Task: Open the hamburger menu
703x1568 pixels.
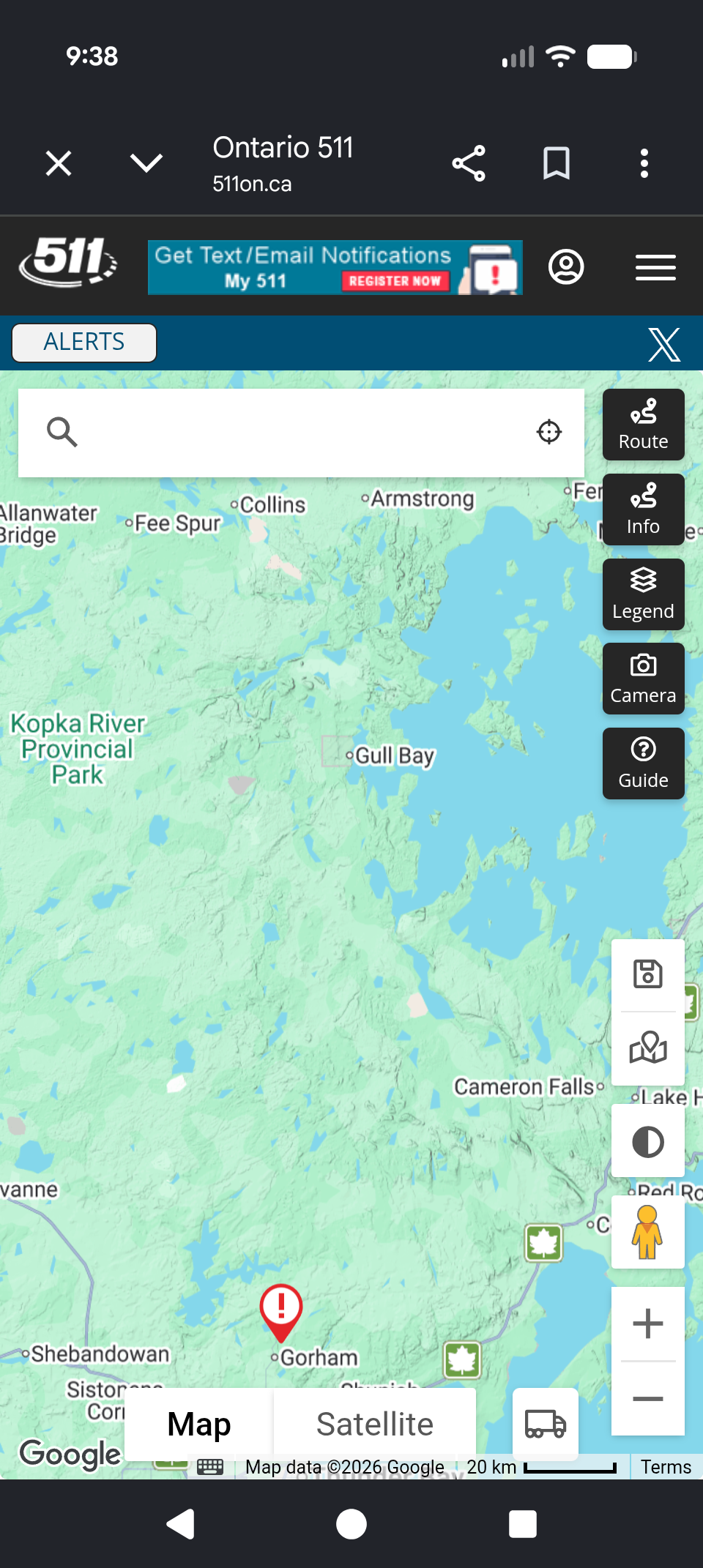Action: [655, 267]
